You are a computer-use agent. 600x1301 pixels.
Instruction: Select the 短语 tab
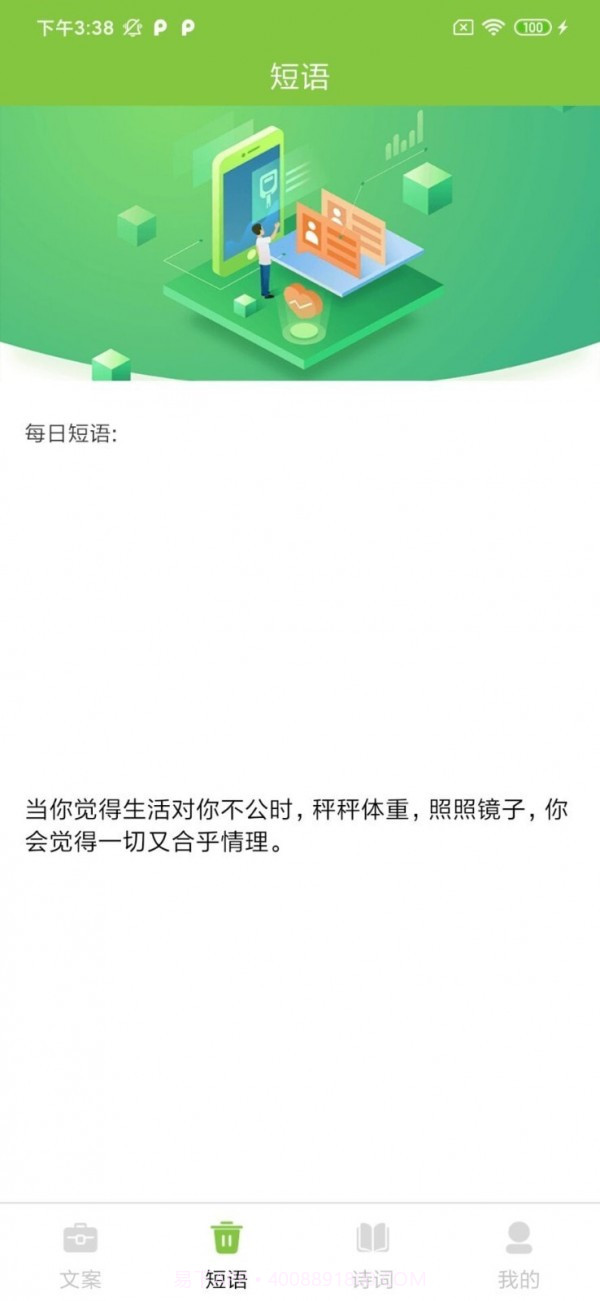(226, 1253)
